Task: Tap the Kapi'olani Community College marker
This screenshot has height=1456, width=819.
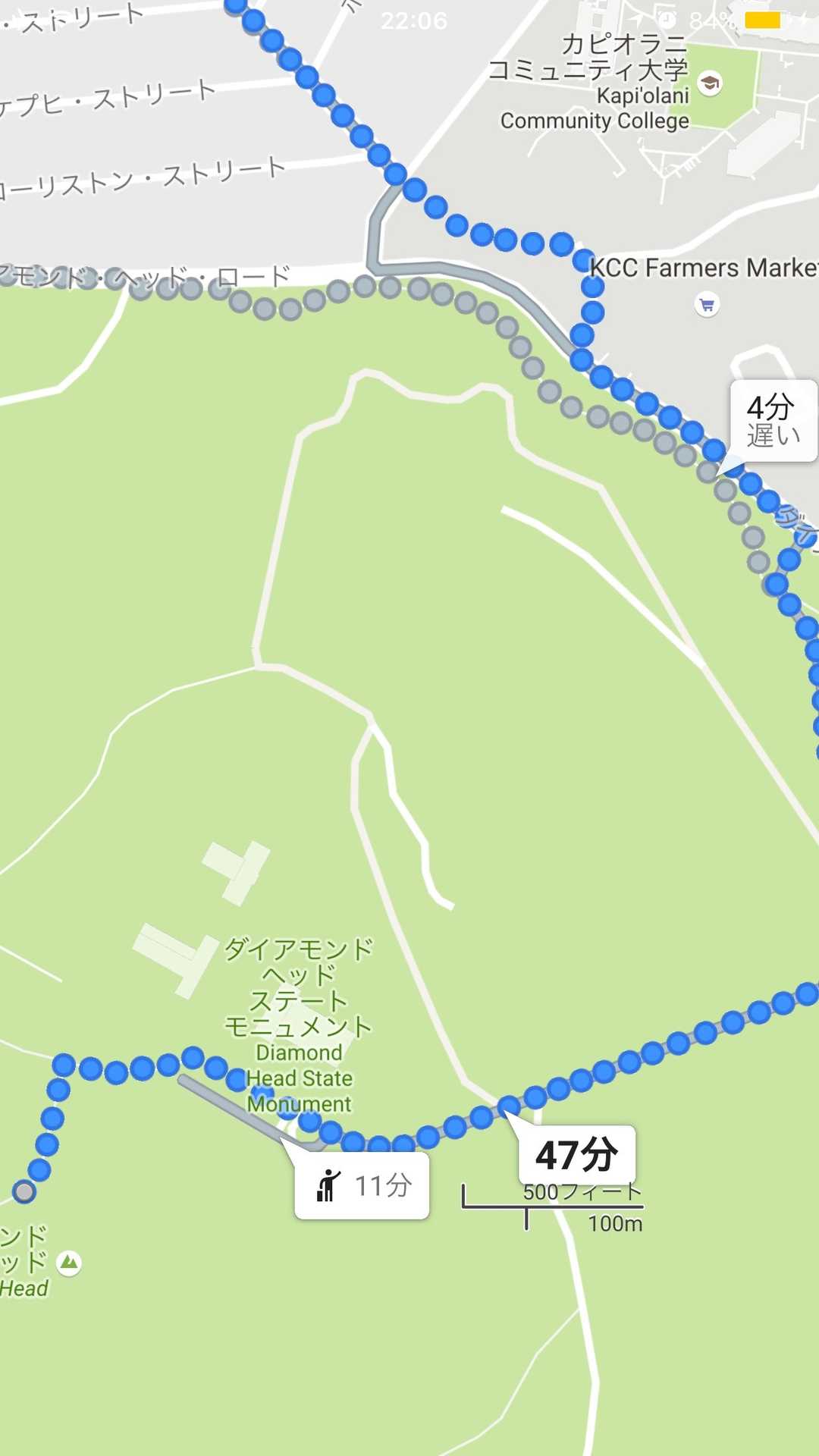Action: coord(710,83)
